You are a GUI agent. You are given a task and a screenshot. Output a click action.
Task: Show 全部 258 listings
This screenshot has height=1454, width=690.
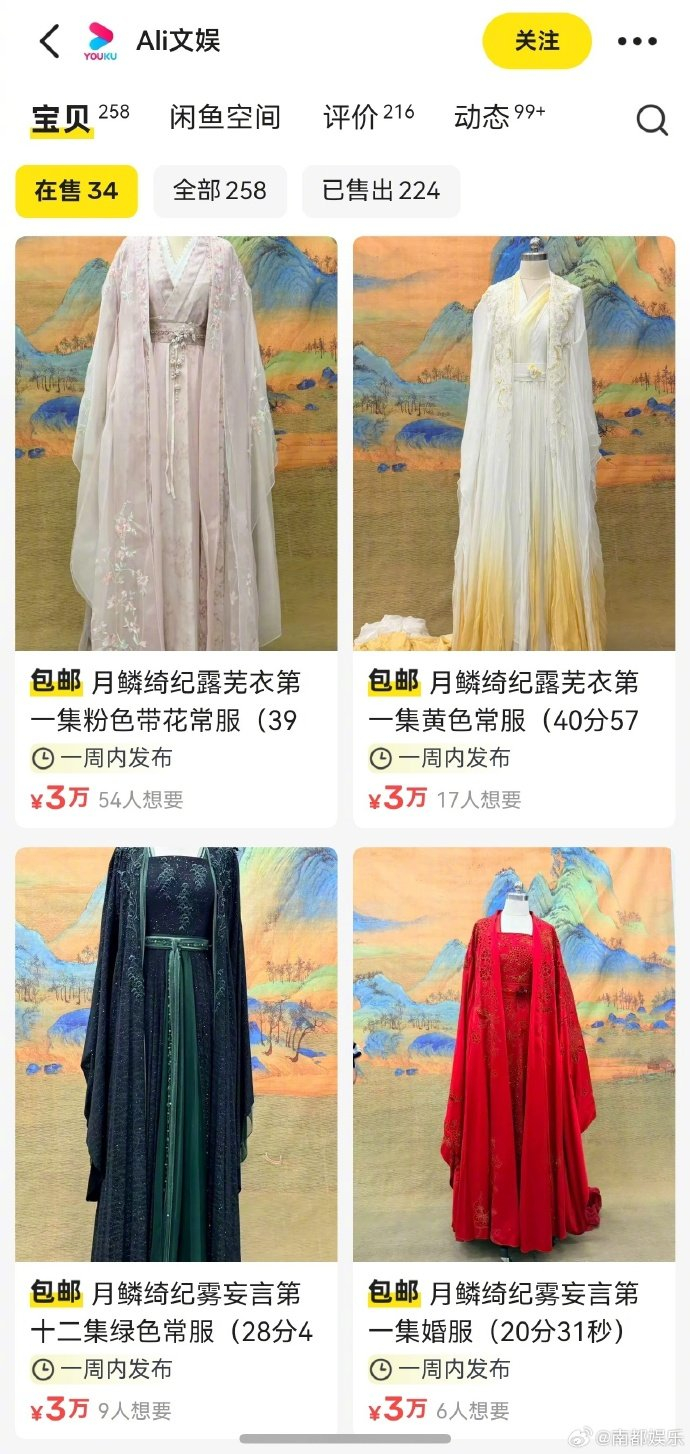pos(220,191)
